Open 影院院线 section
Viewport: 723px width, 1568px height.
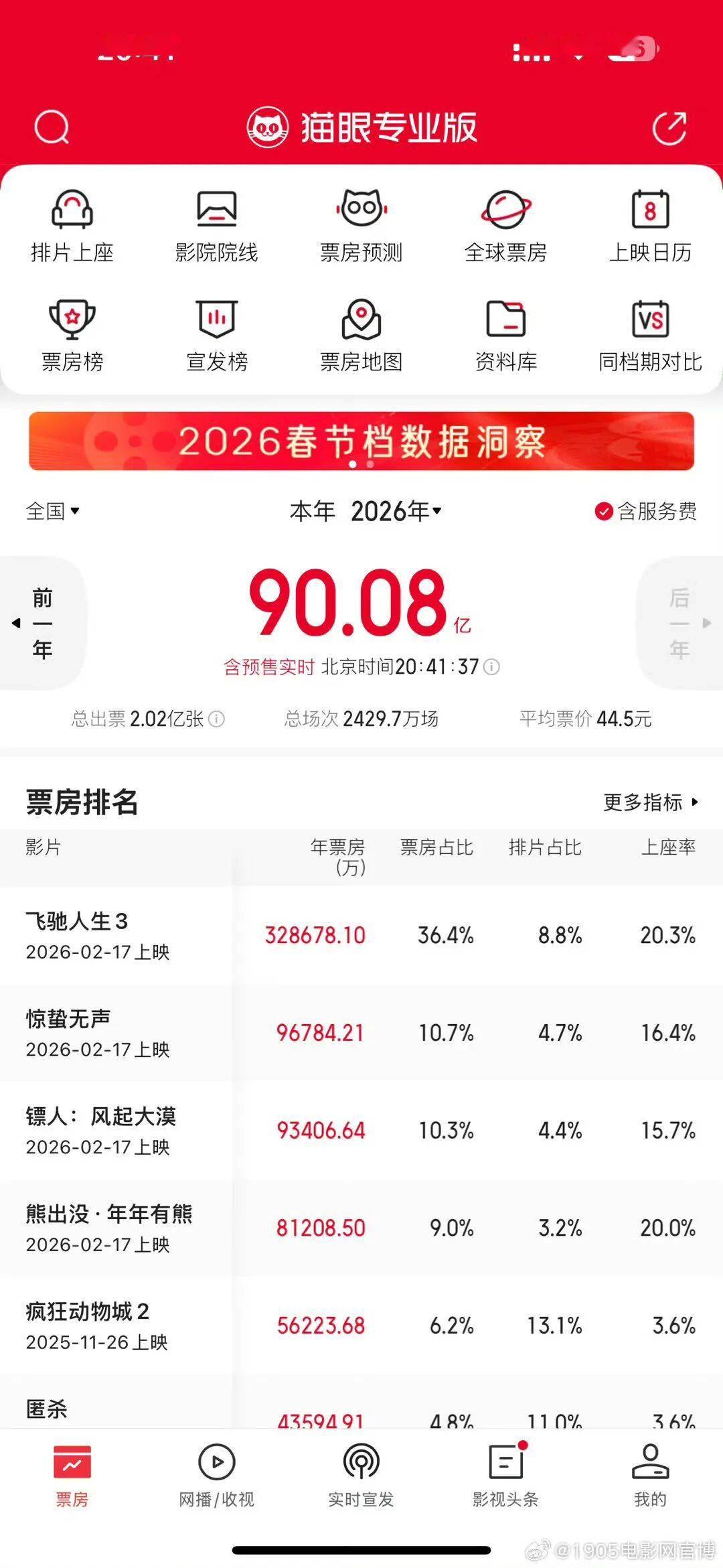216,226
